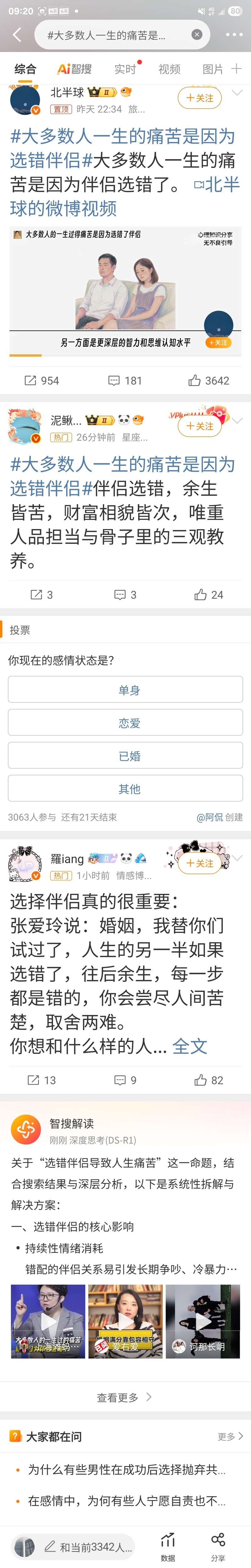Follow the user 北半球
251x1568 pixels.
point(199,98)
